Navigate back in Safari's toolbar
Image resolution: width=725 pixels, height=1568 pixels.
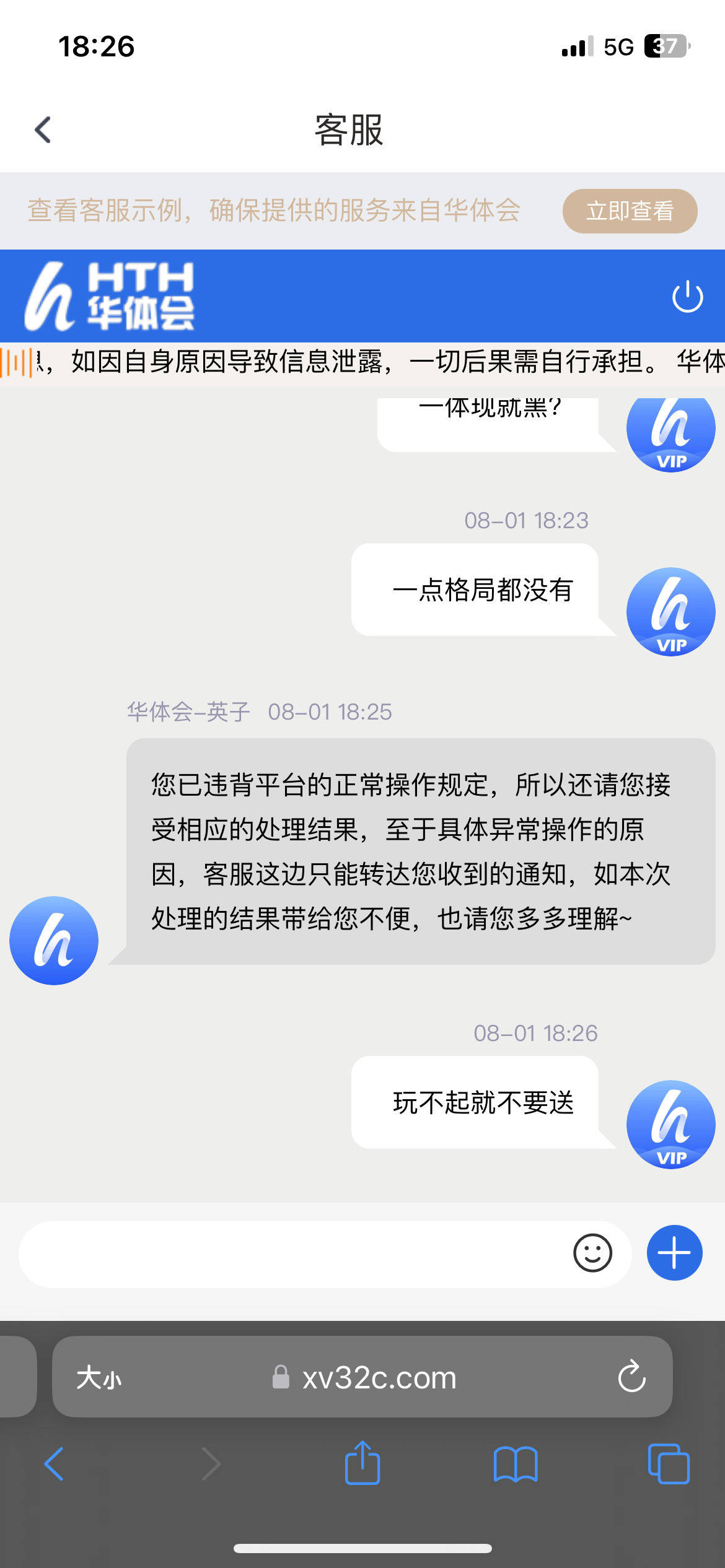point(54,1464)
